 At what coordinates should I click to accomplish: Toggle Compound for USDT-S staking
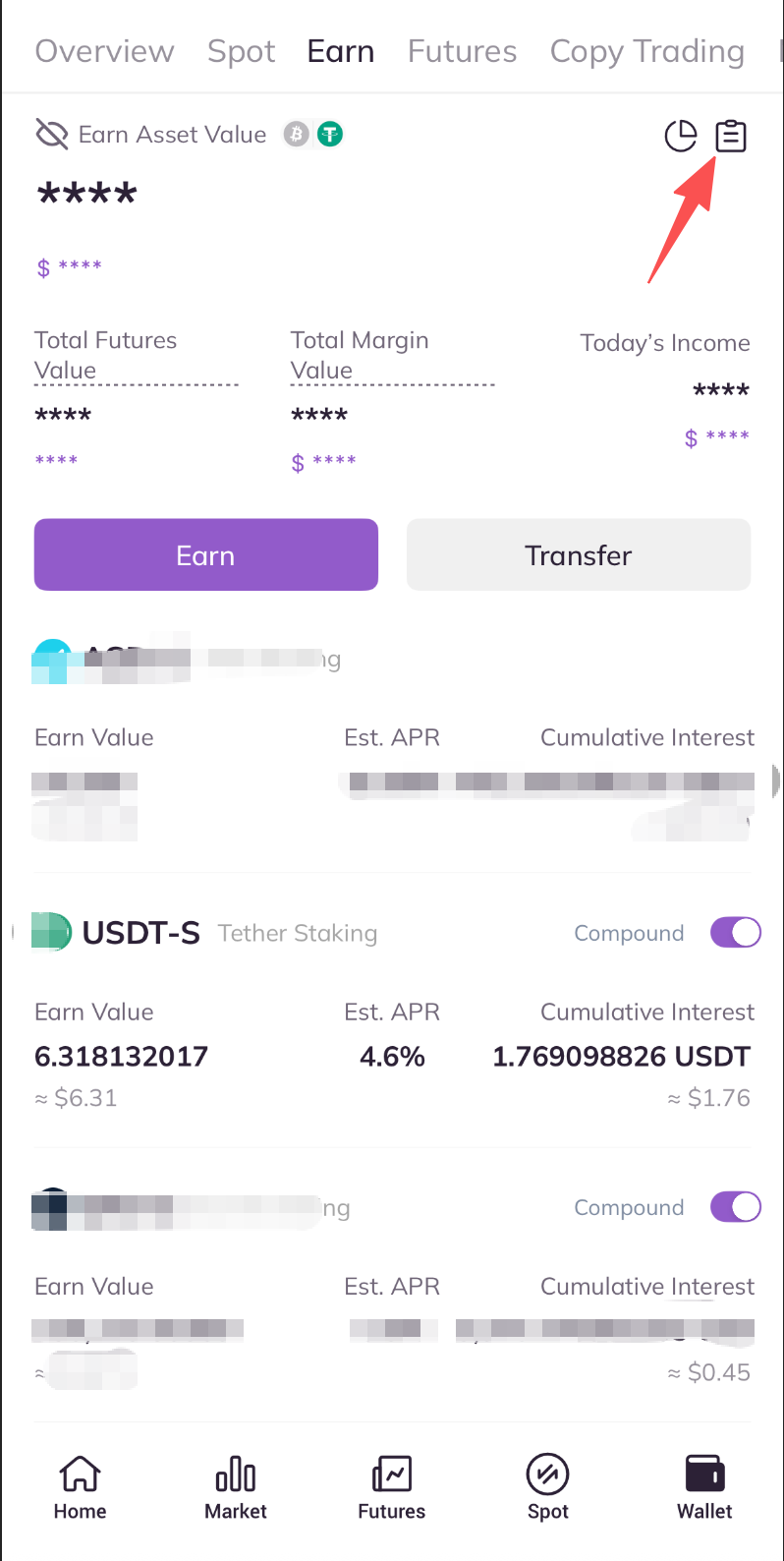coord(735,932)
